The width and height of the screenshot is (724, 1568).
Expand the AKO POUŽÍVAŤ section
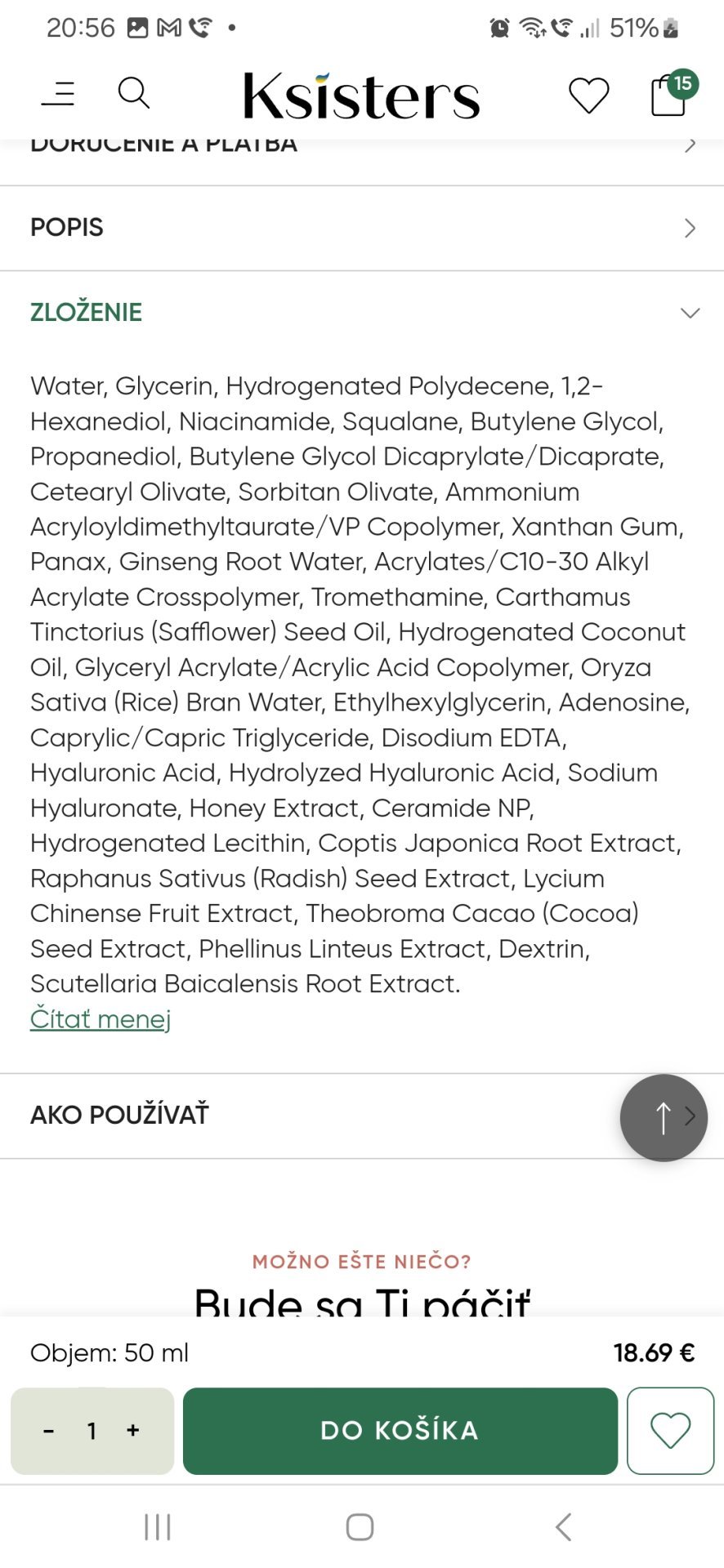(311, 1115)
